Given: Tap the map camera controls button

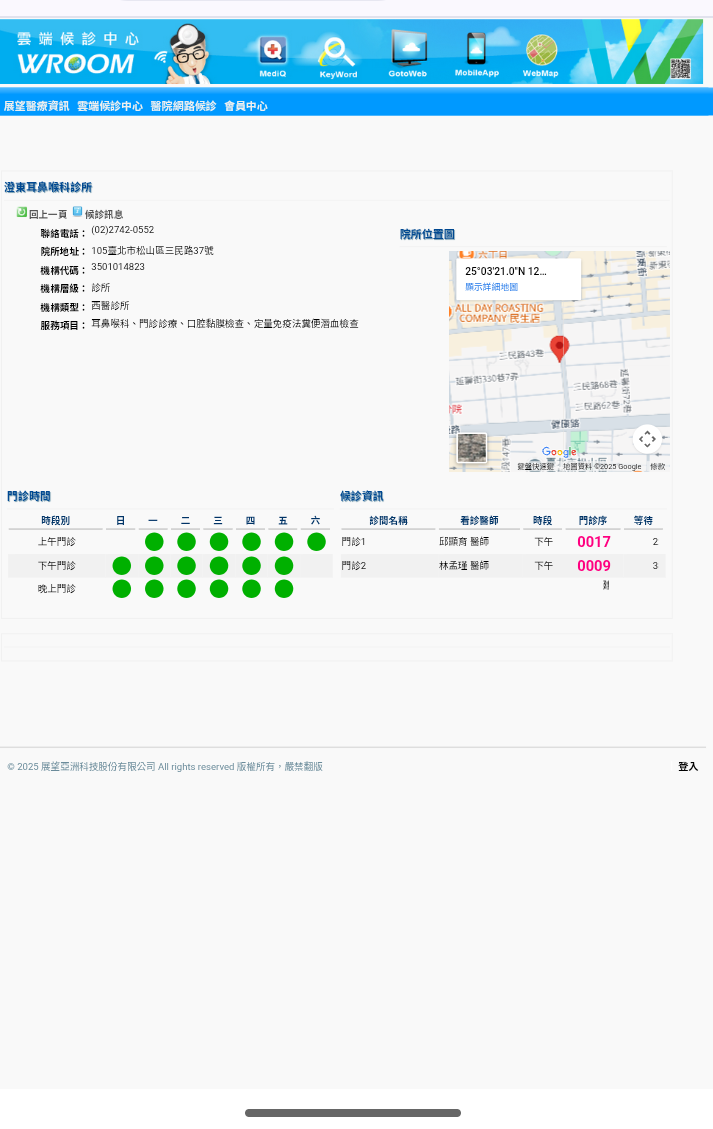Looking at the screenshot, I should pyautogui.click(x=647, y=438).
